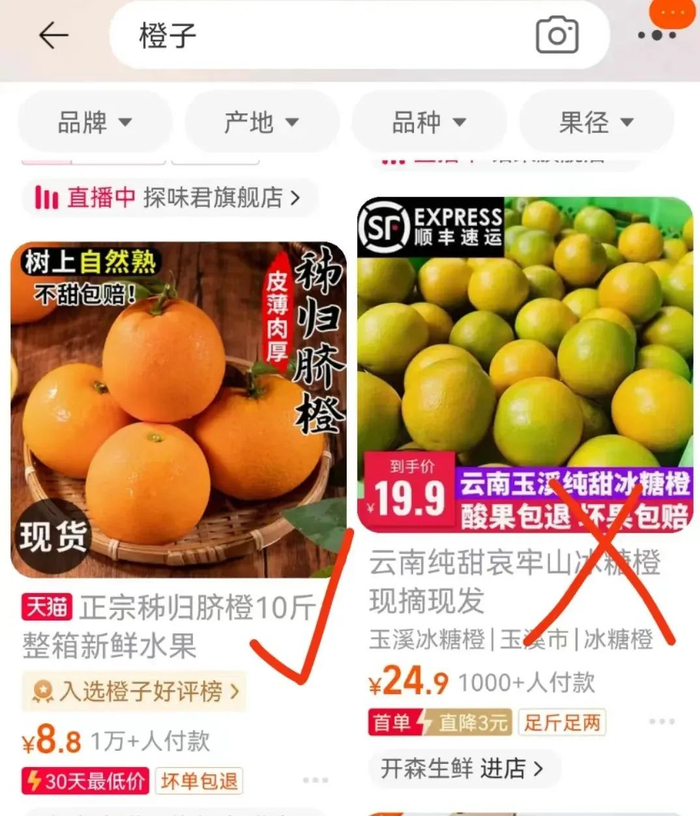Open camera image search

(x=557, y=36)
